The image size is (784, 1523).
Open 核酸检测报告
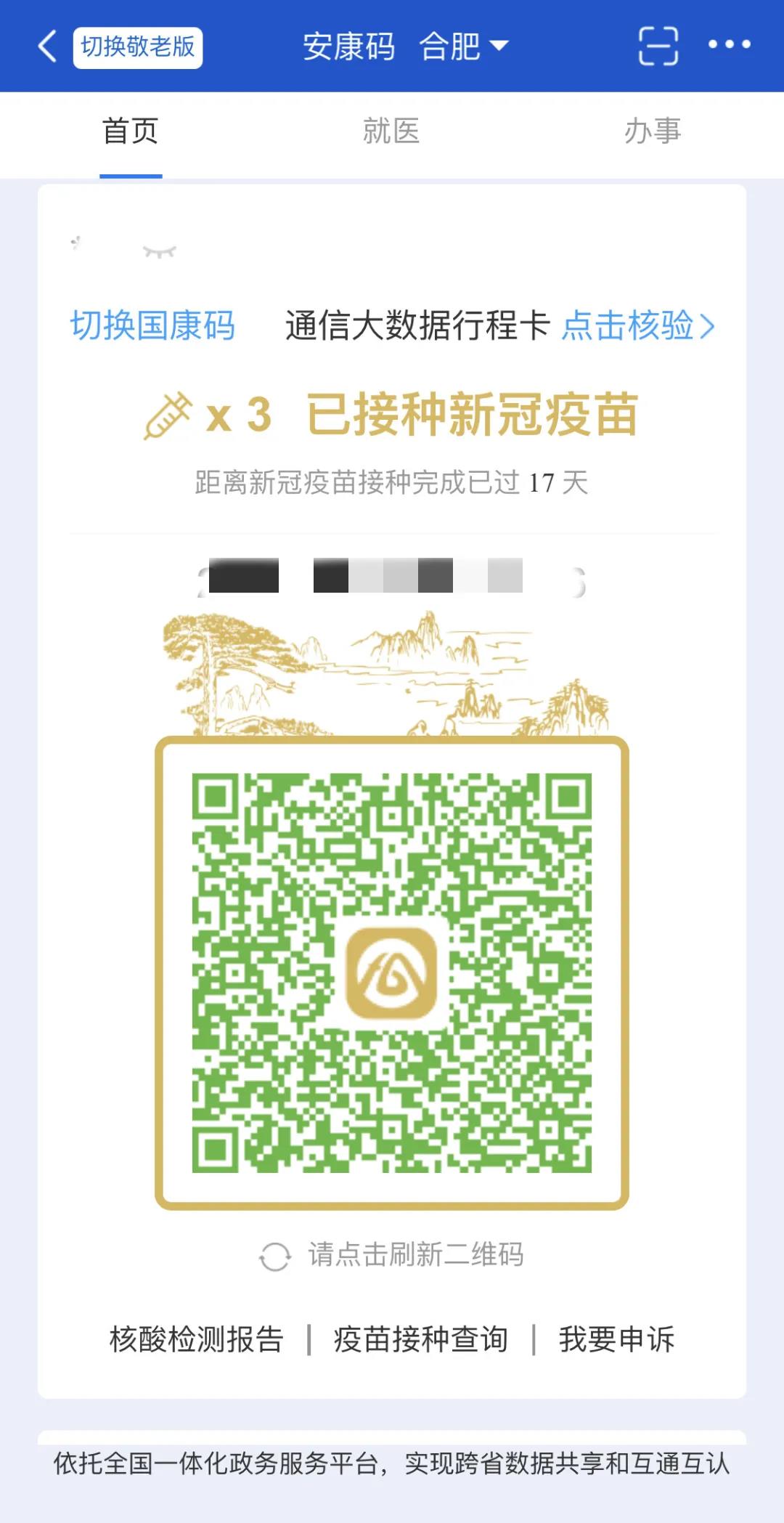[196, 1339]
